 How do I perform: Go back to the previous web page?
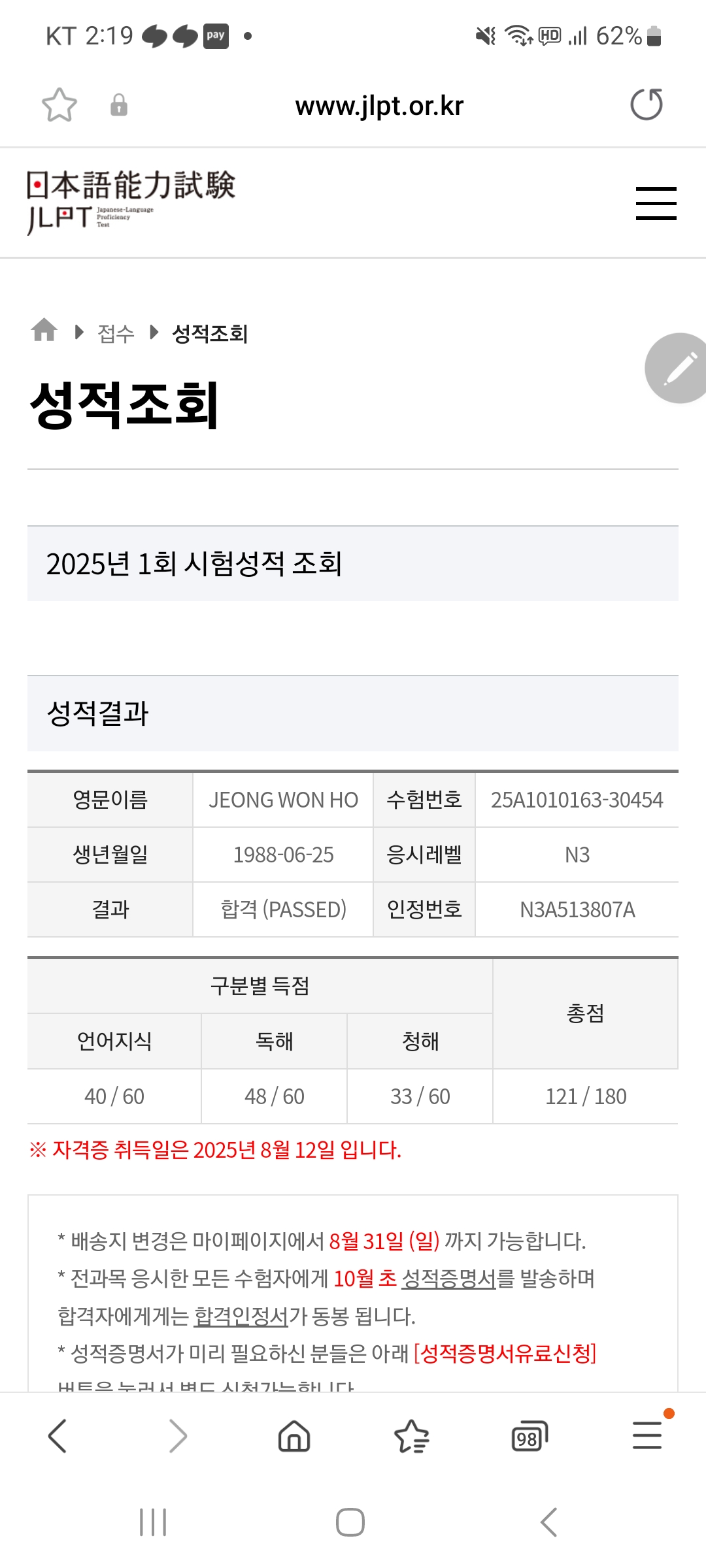click(58, 1436)
